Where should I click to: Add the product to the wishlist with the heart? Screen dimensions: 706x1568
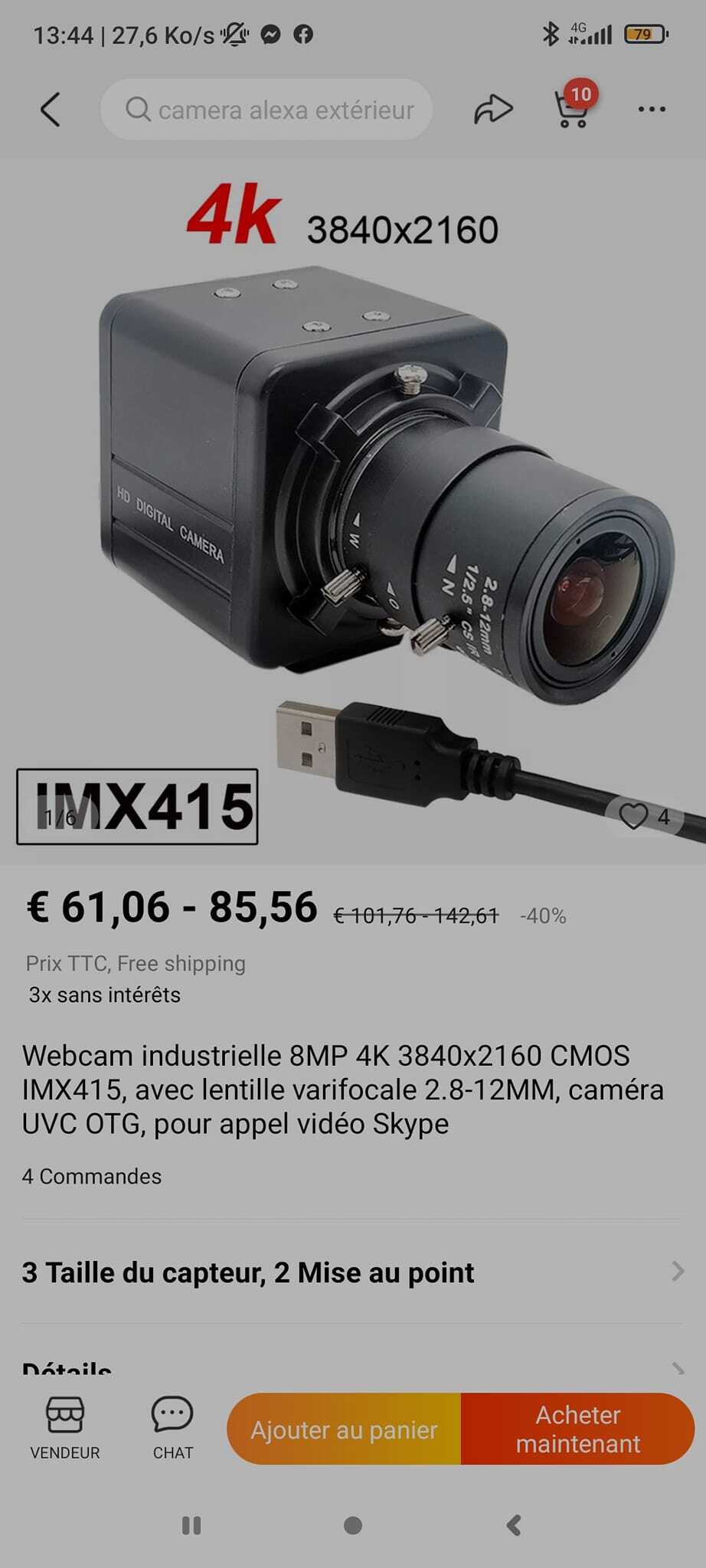coord(634,816)
